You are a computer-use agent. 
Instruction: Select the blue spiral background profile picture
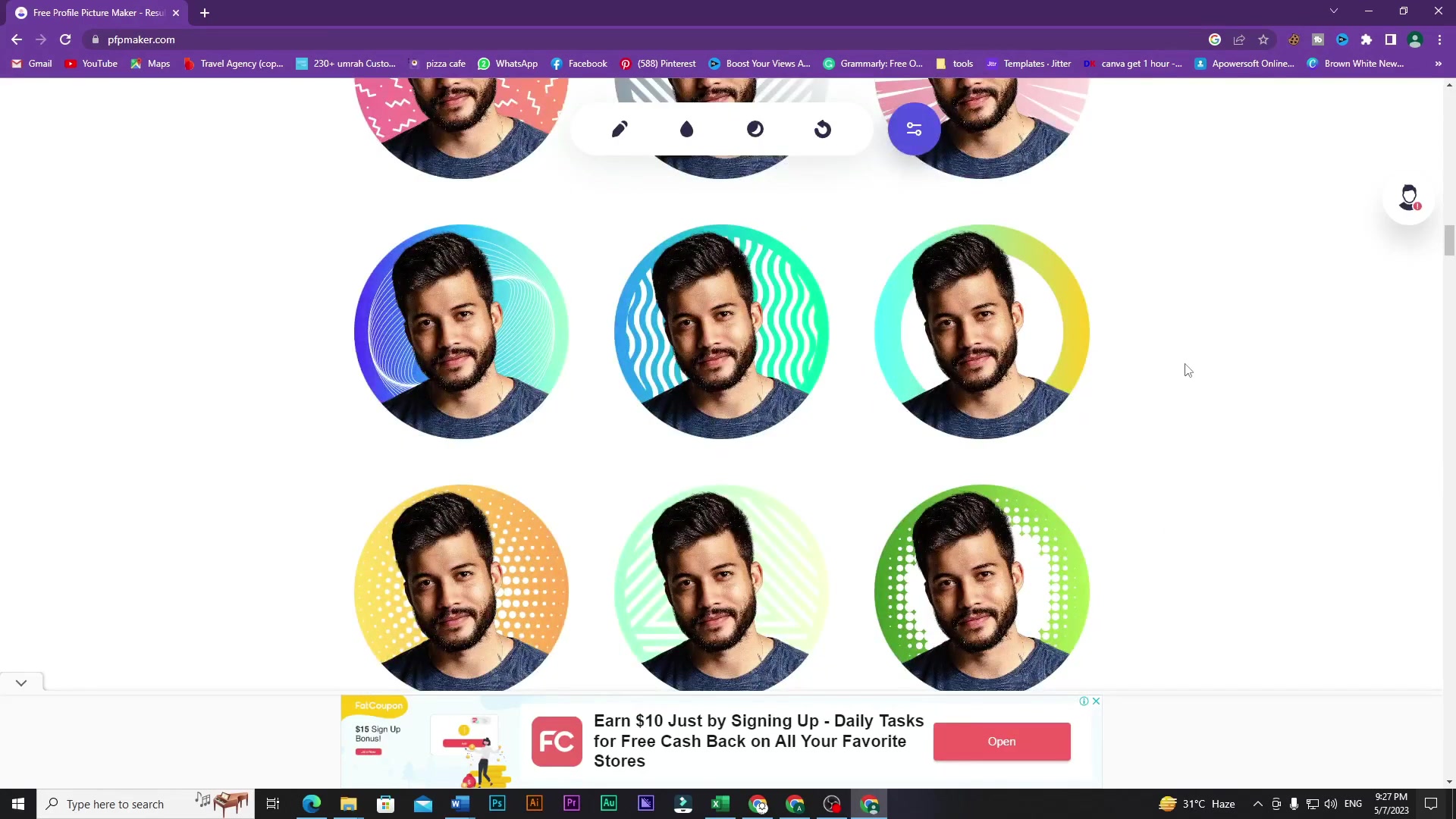[461, 331]
